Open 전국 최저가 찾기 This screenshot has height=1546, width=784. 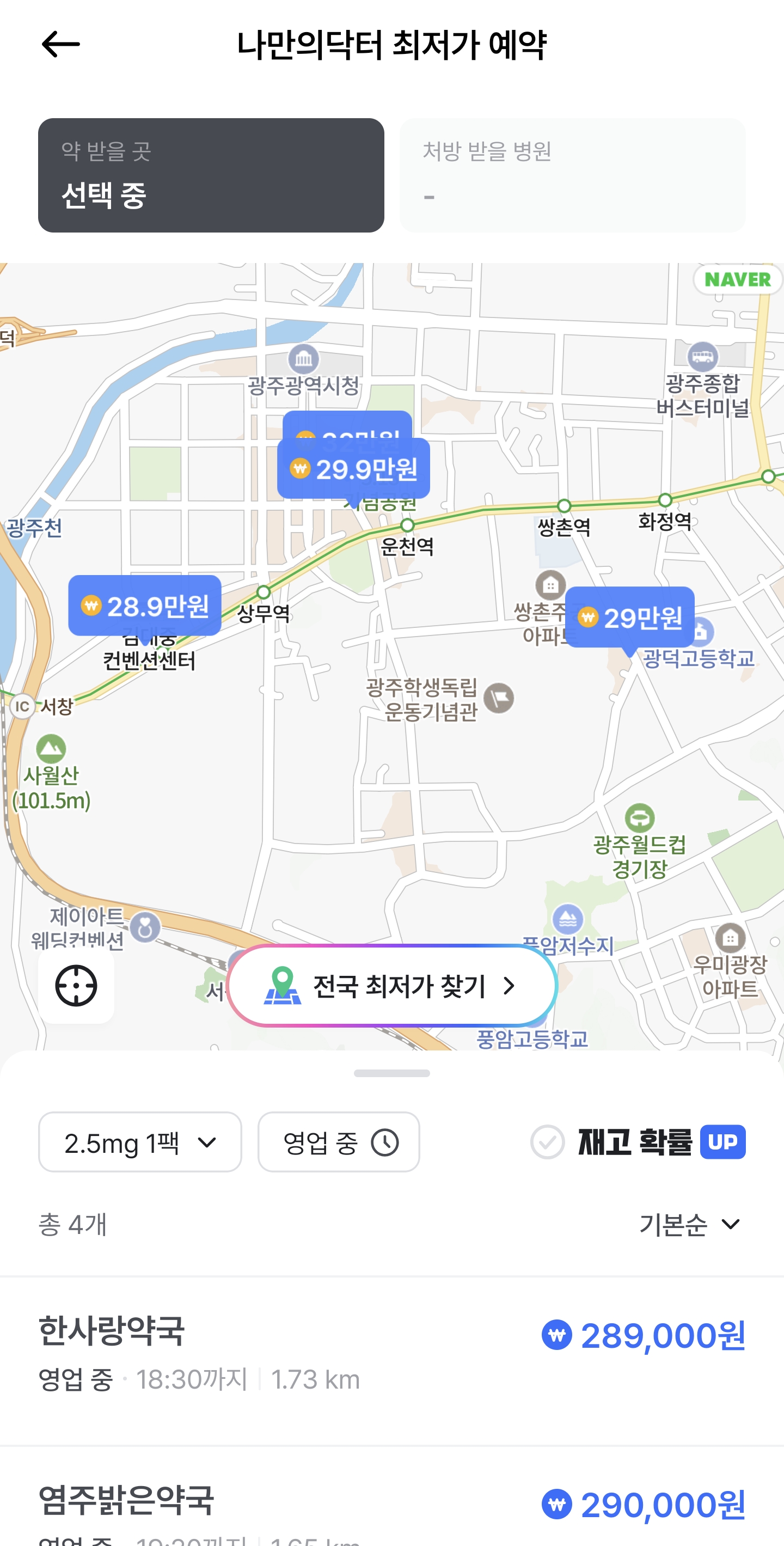pyautogui.click(x=393, y=986)
